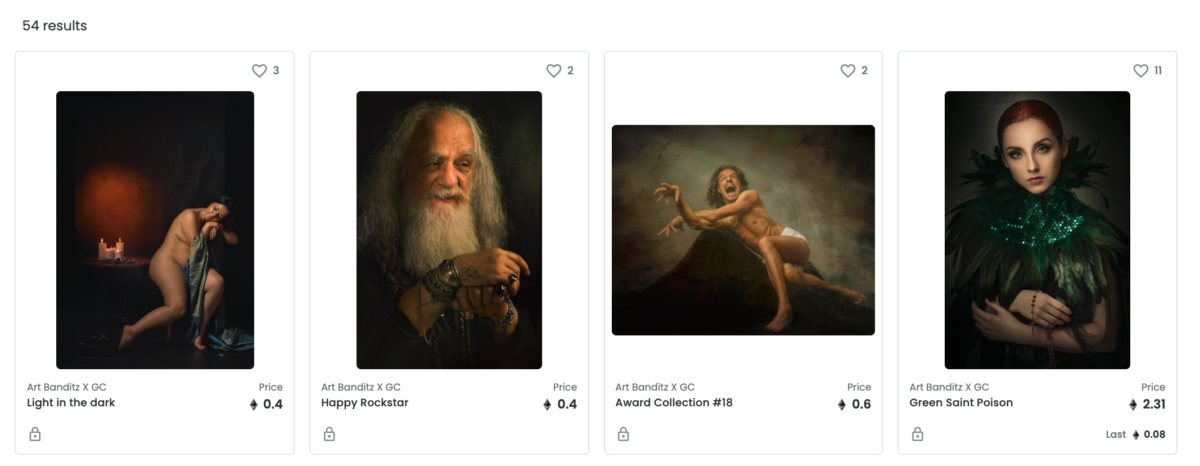
Task: Heart the Green Saint Poison item
Action: [x=1140, y=71]
